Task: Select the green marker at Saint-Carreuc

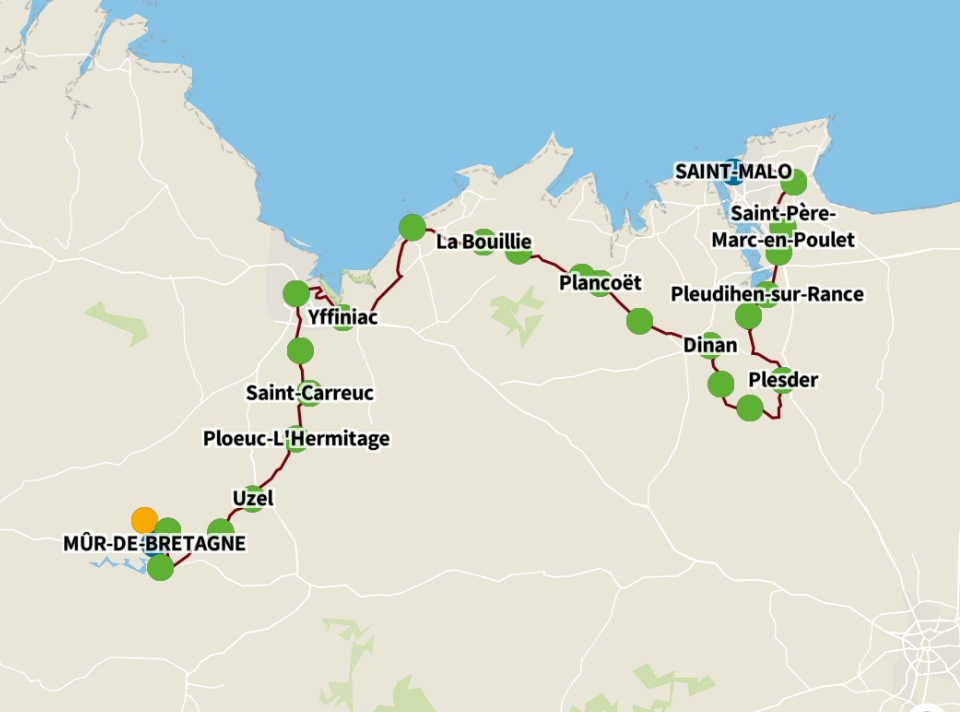Action: click(x=309, y=393)
